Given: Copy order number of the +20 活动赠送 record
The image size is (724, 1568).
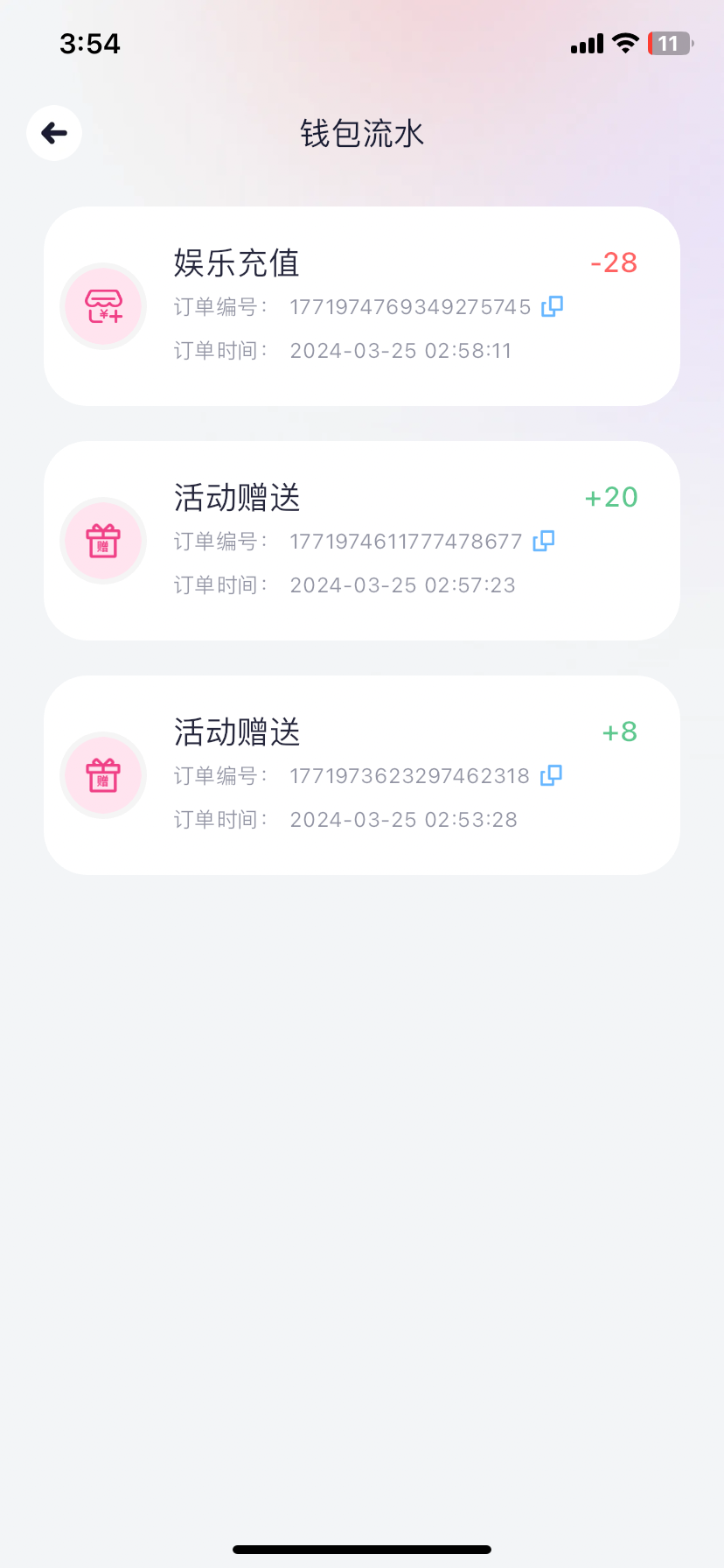Looking at the screenshot, I should point(543,542).
